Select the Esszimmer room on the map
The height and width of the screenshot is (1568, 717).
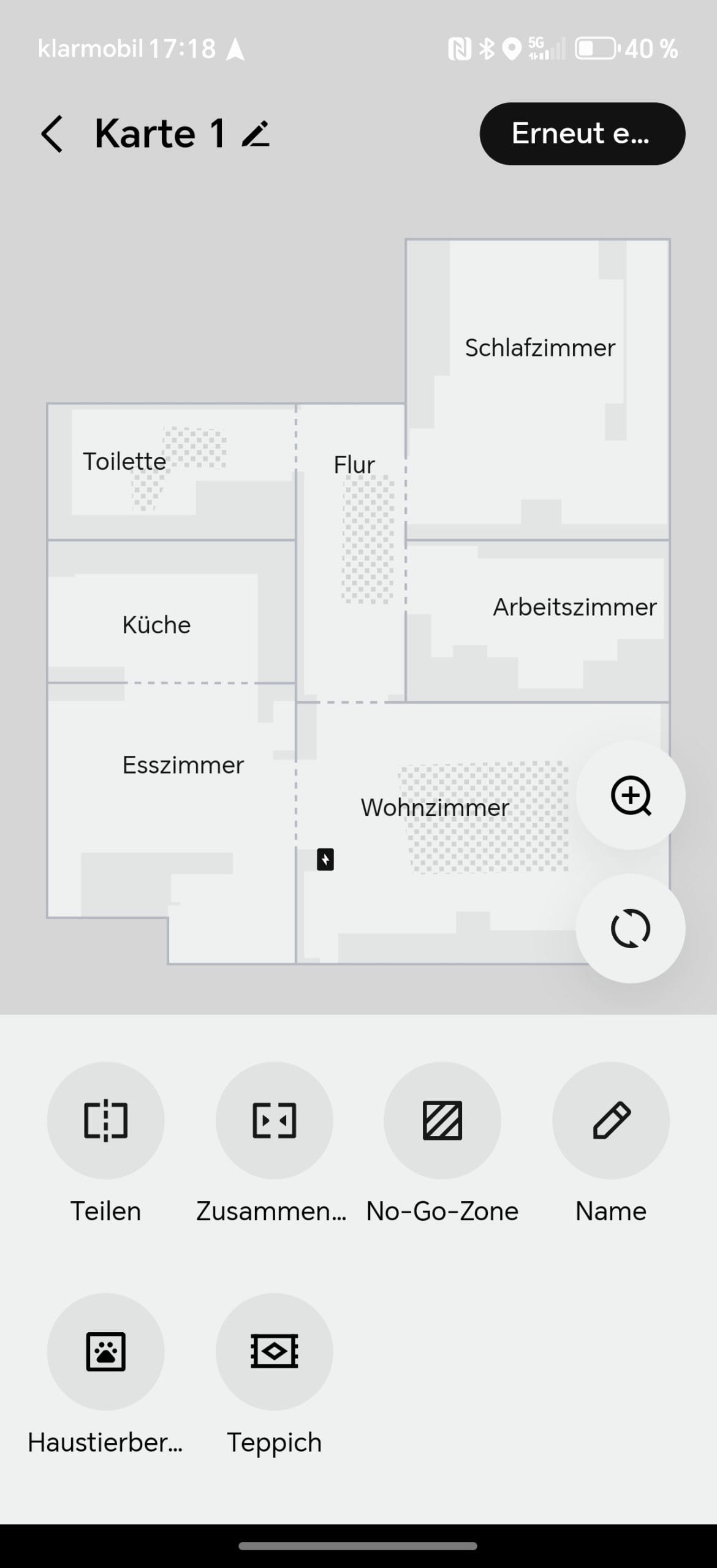[x=183, y=765]
